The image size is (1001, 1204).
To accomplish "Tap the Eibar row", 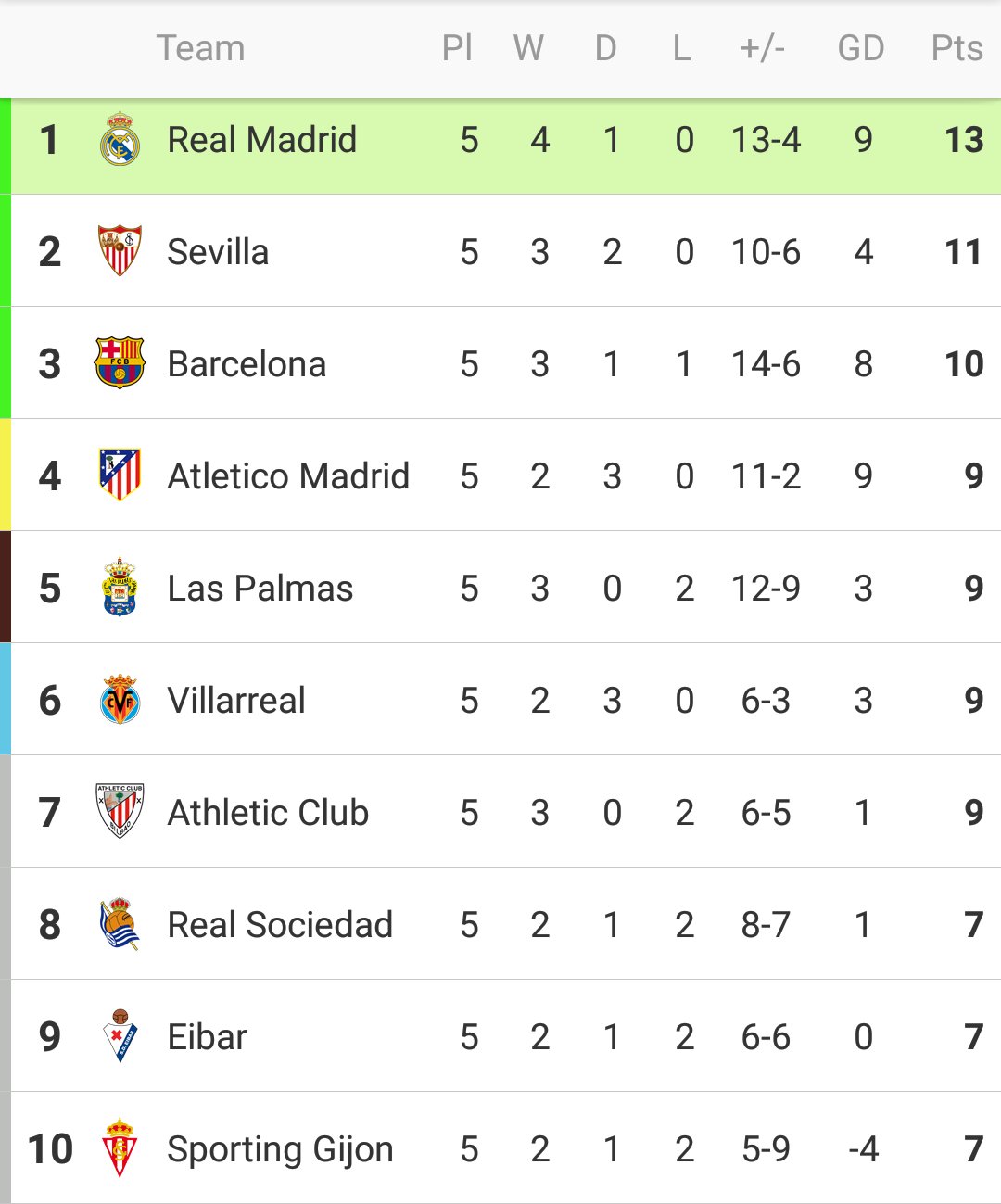I will pos(208,1037).
